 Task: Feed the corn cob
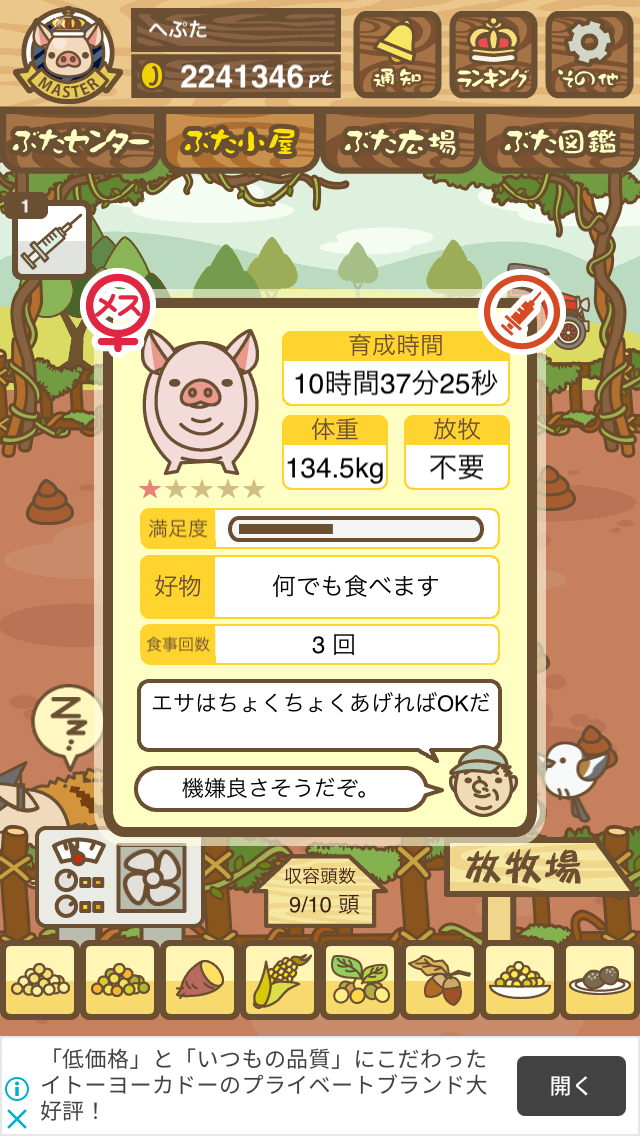point(280,980)
